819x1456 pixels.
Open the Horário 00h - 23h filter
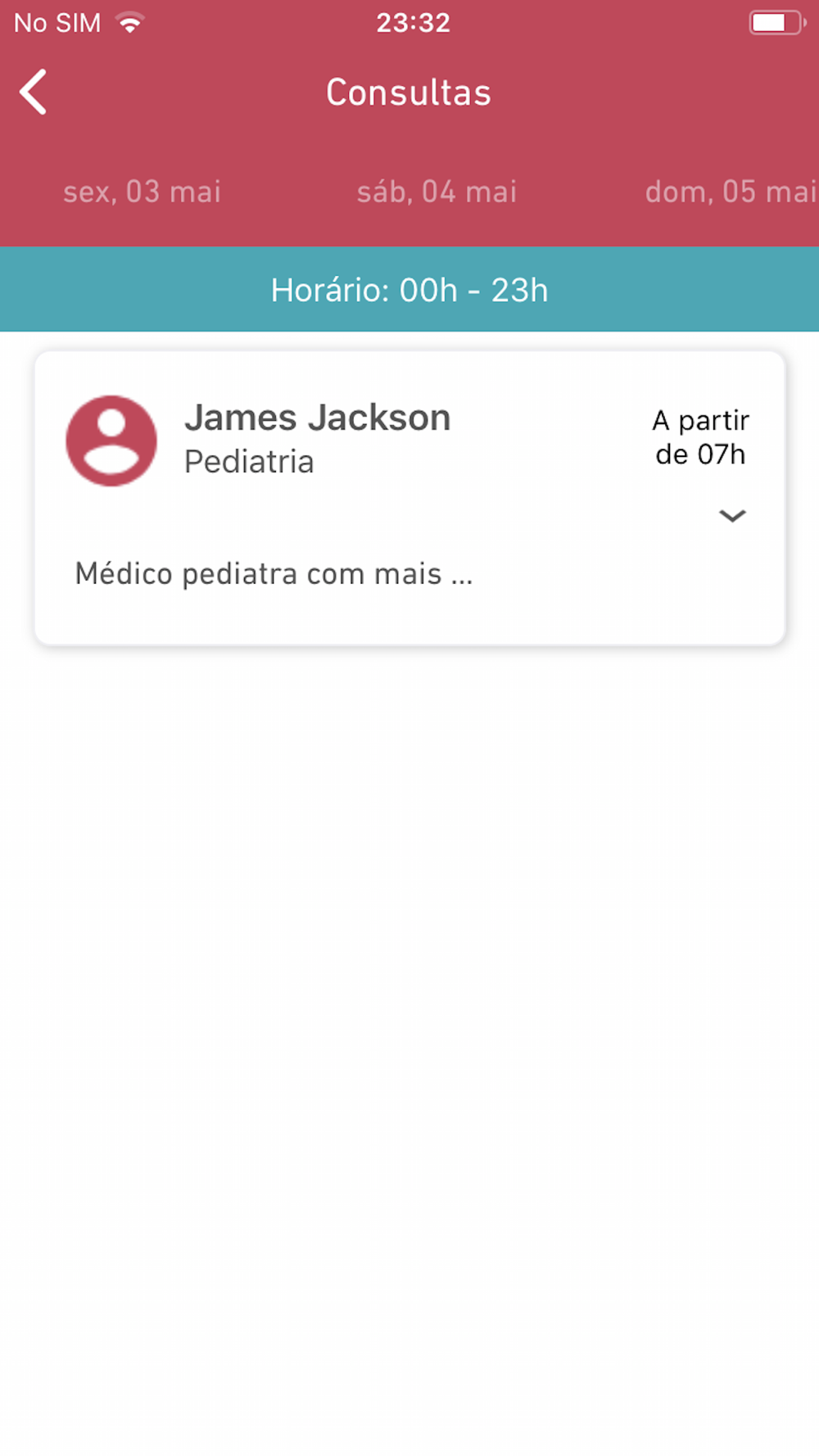click(409, 289)
